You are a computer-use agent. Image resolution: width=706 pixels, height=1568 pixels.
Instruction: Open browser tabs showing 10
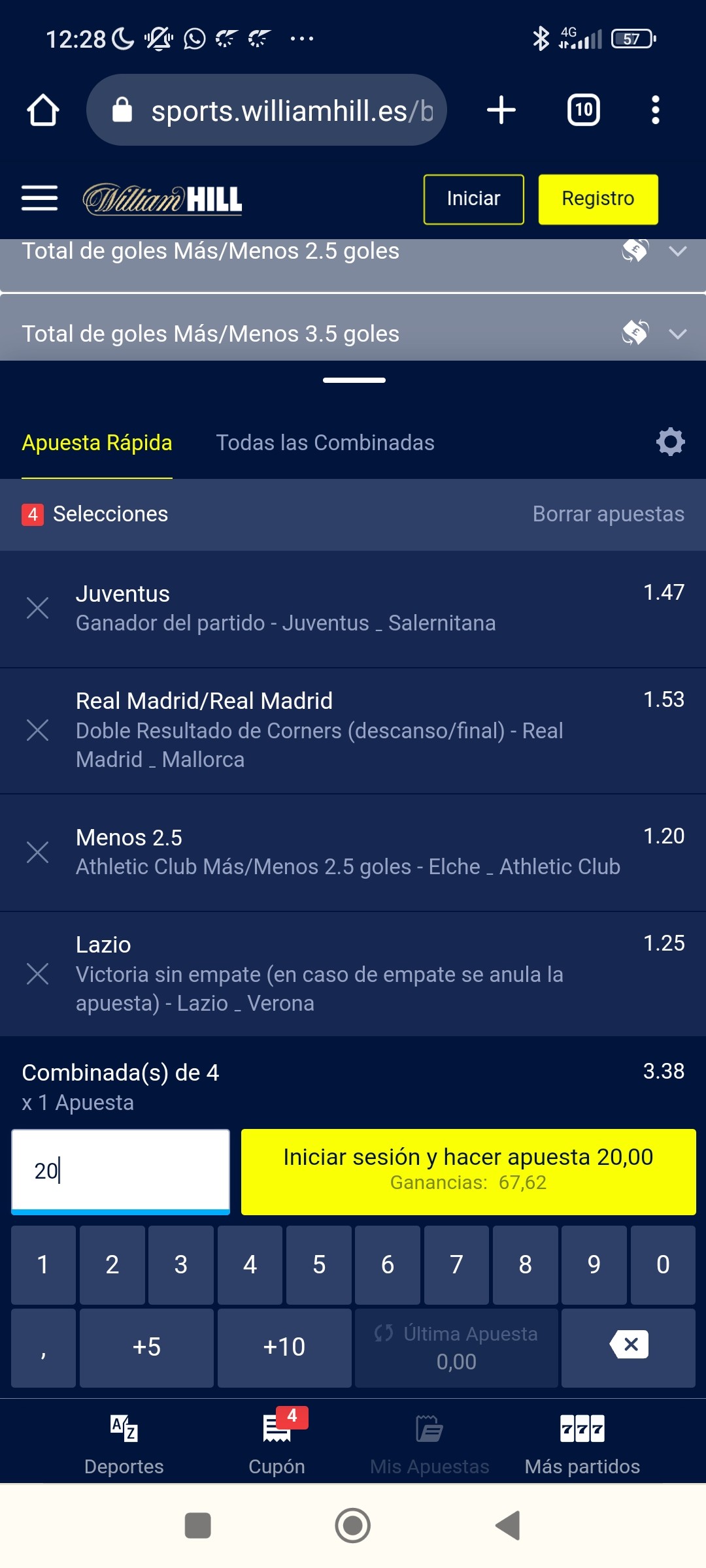583,110
